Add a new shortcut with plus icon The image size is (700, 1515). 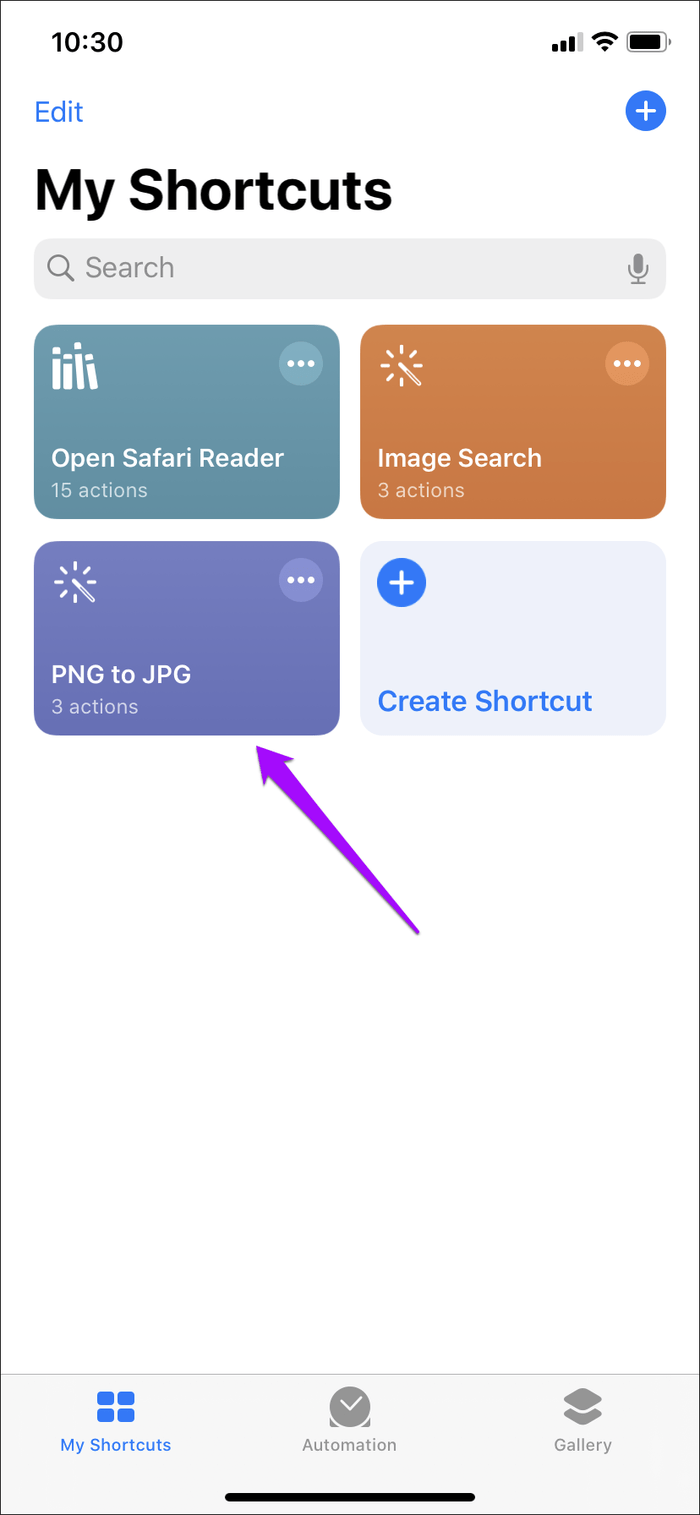pos(646,111)
